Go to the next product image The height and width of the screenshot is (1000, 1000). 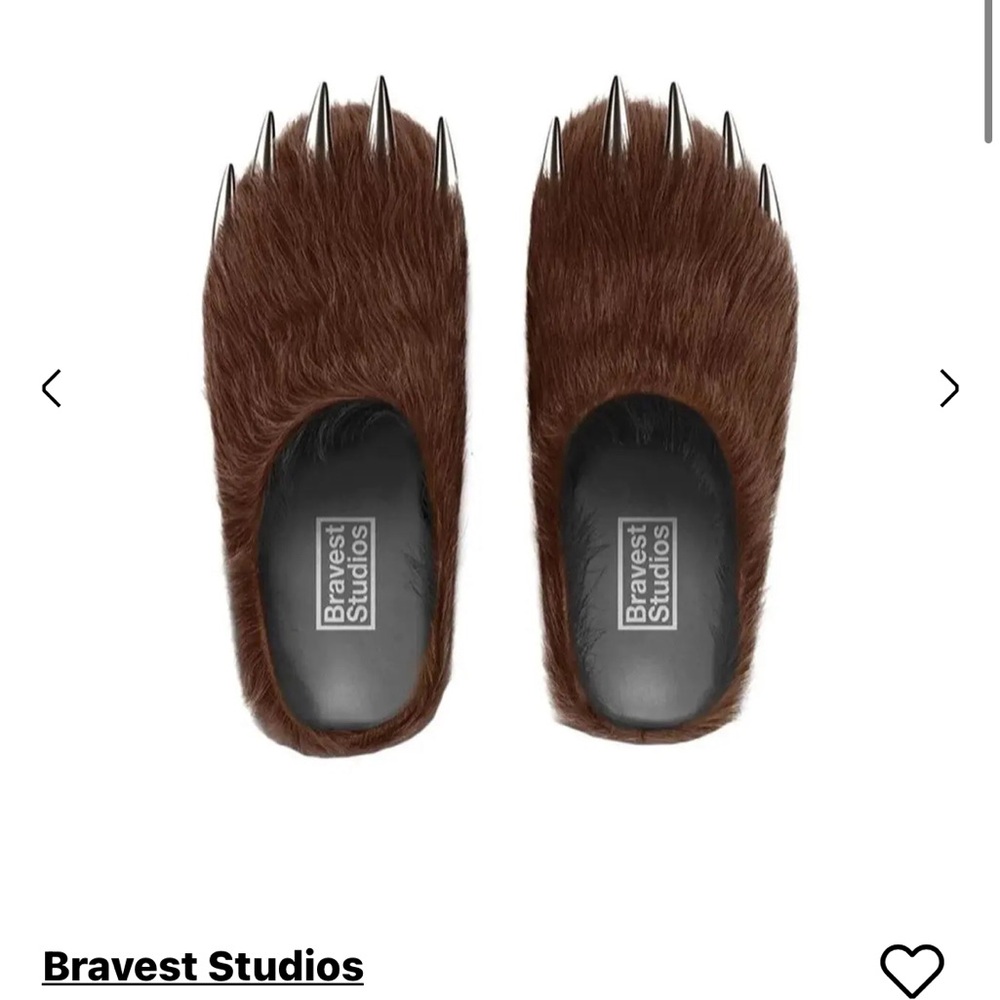pyautogui.click(x=948, y=388)
